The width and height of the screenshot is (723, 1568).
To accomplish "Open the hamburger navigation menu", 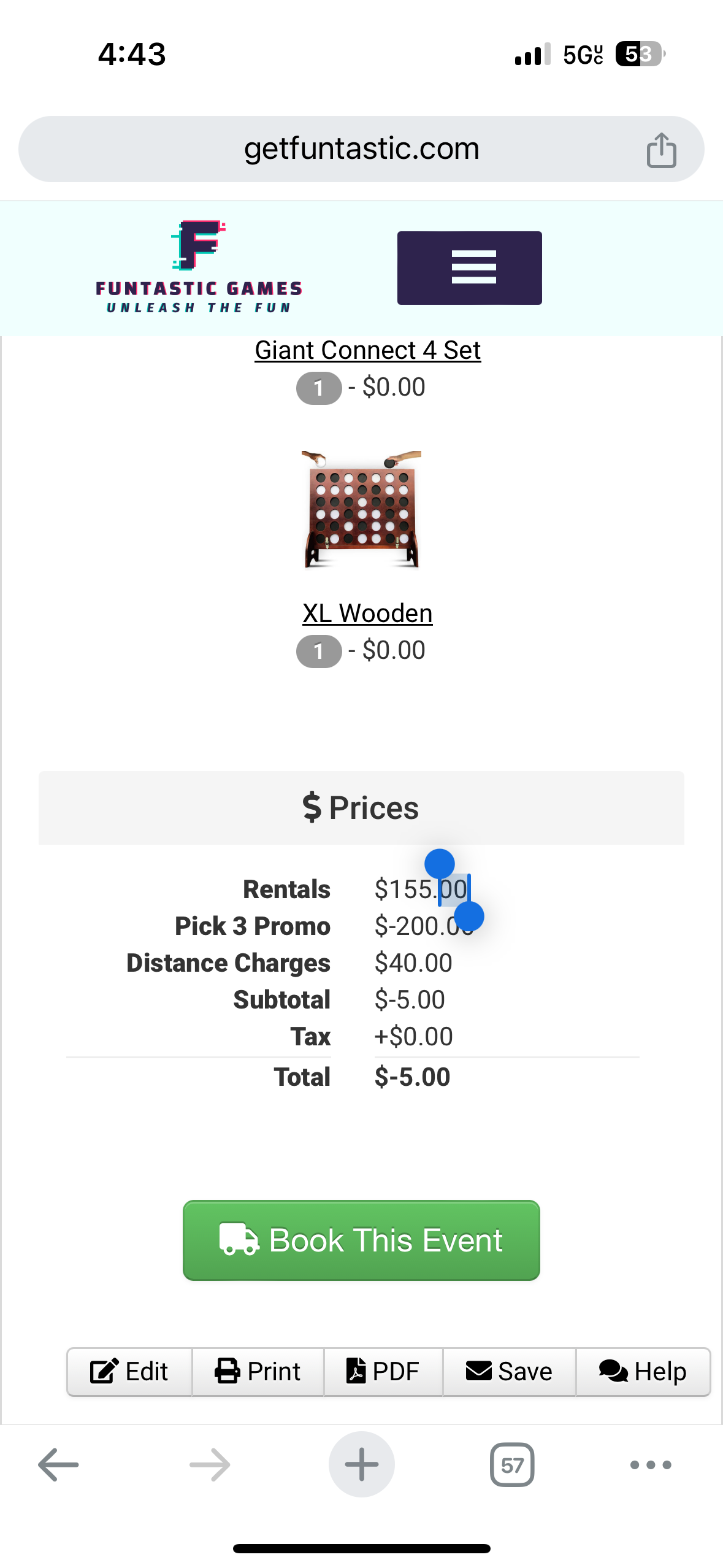I will click(x=469, y=267).
